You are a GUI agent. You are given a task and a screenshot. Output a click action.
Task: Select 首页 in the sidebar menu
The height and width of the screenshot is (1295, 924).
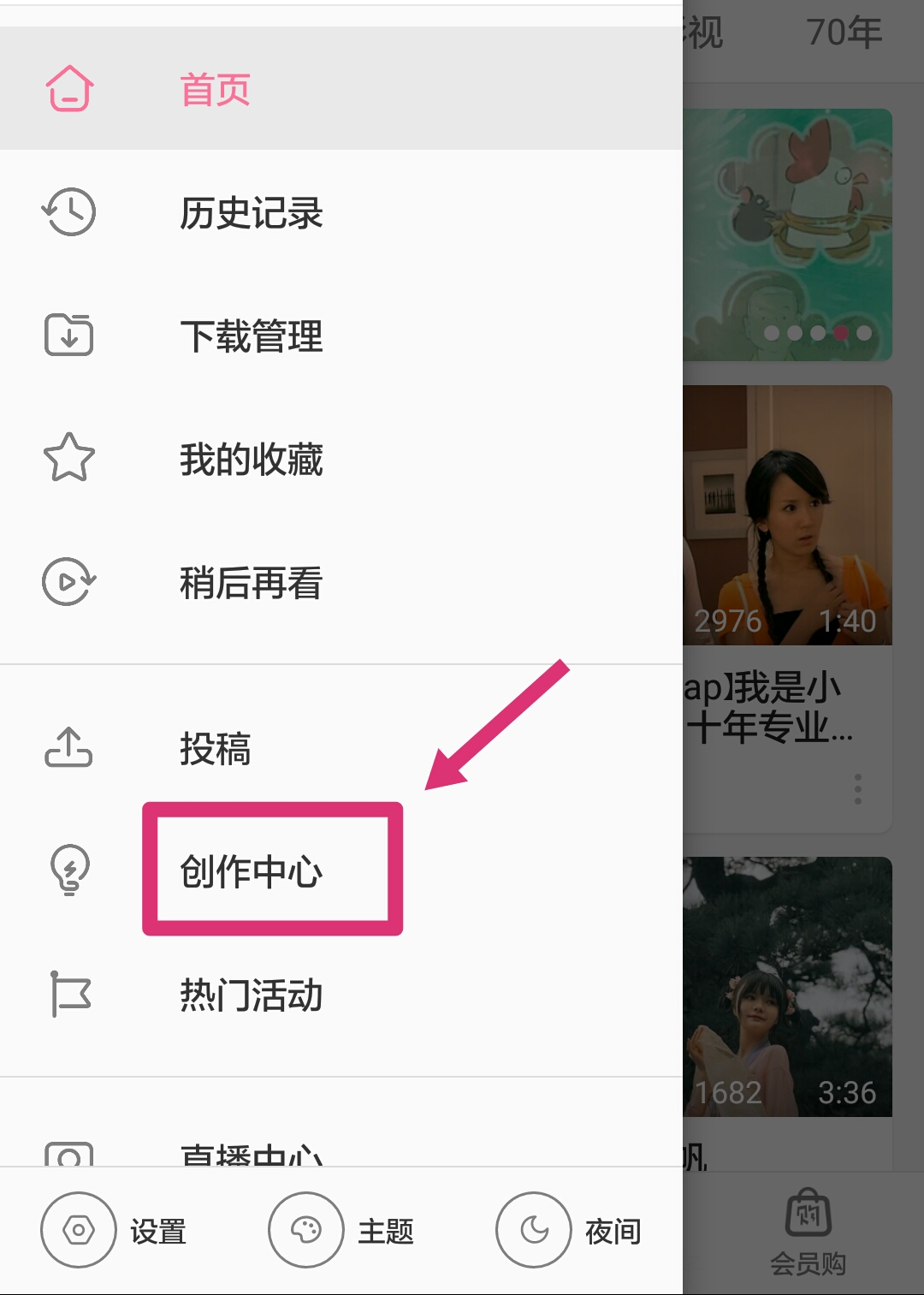214,88
